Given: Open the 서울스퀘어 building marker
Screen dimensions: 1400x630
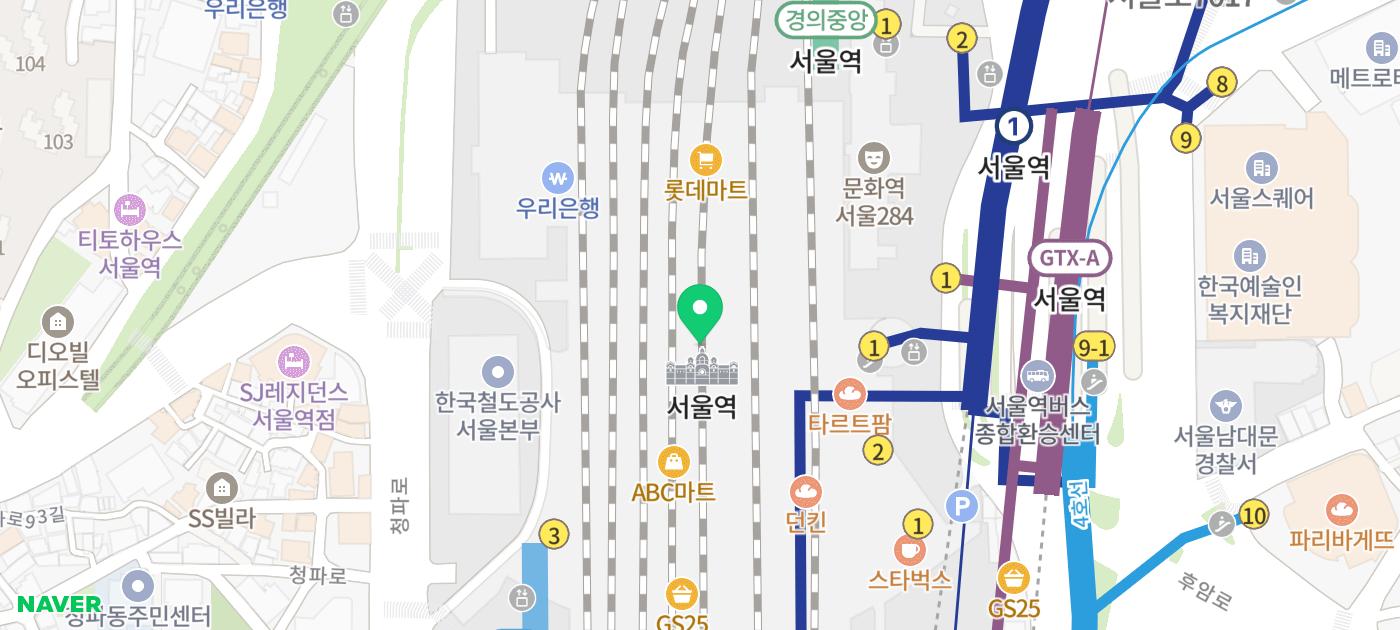Looking at the screenshot, I should [1261, 168].
